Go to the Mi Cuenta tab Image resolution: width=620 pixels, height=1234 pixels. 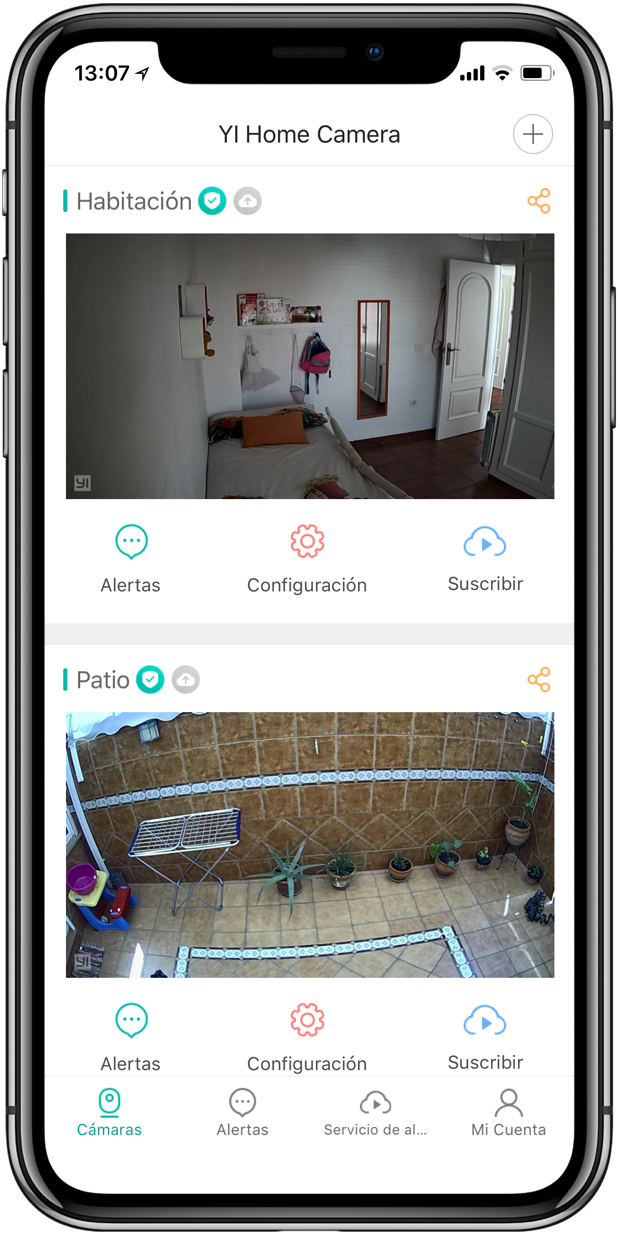coord(508,1113)
